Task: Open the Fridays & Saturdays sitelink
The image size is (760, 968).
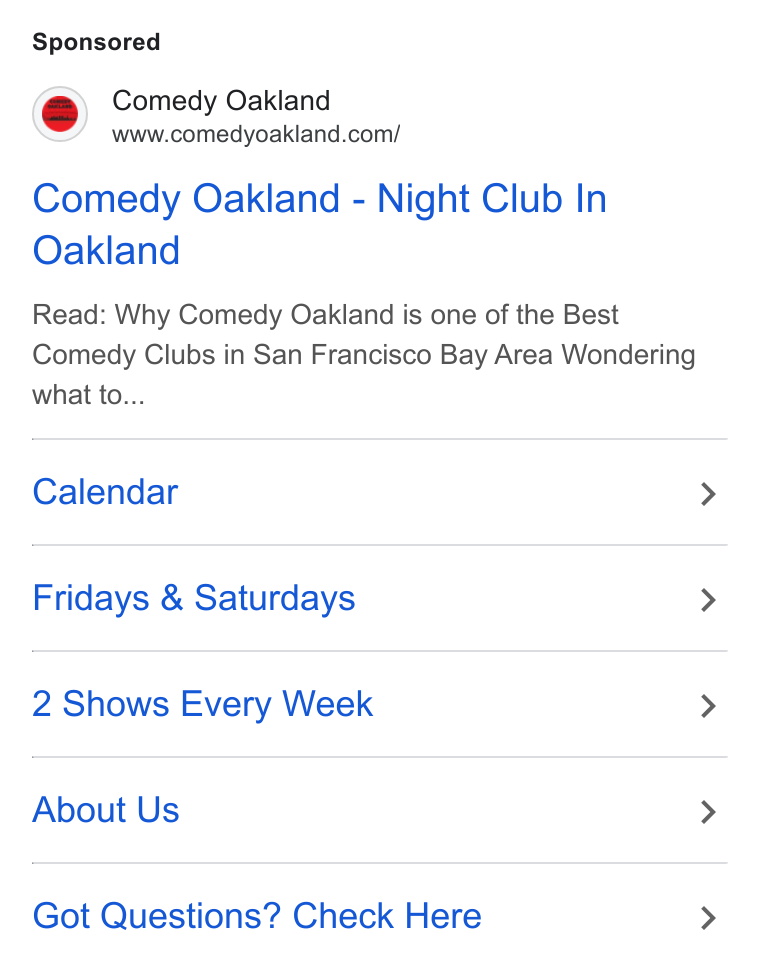Action: [x=379, y=598]
